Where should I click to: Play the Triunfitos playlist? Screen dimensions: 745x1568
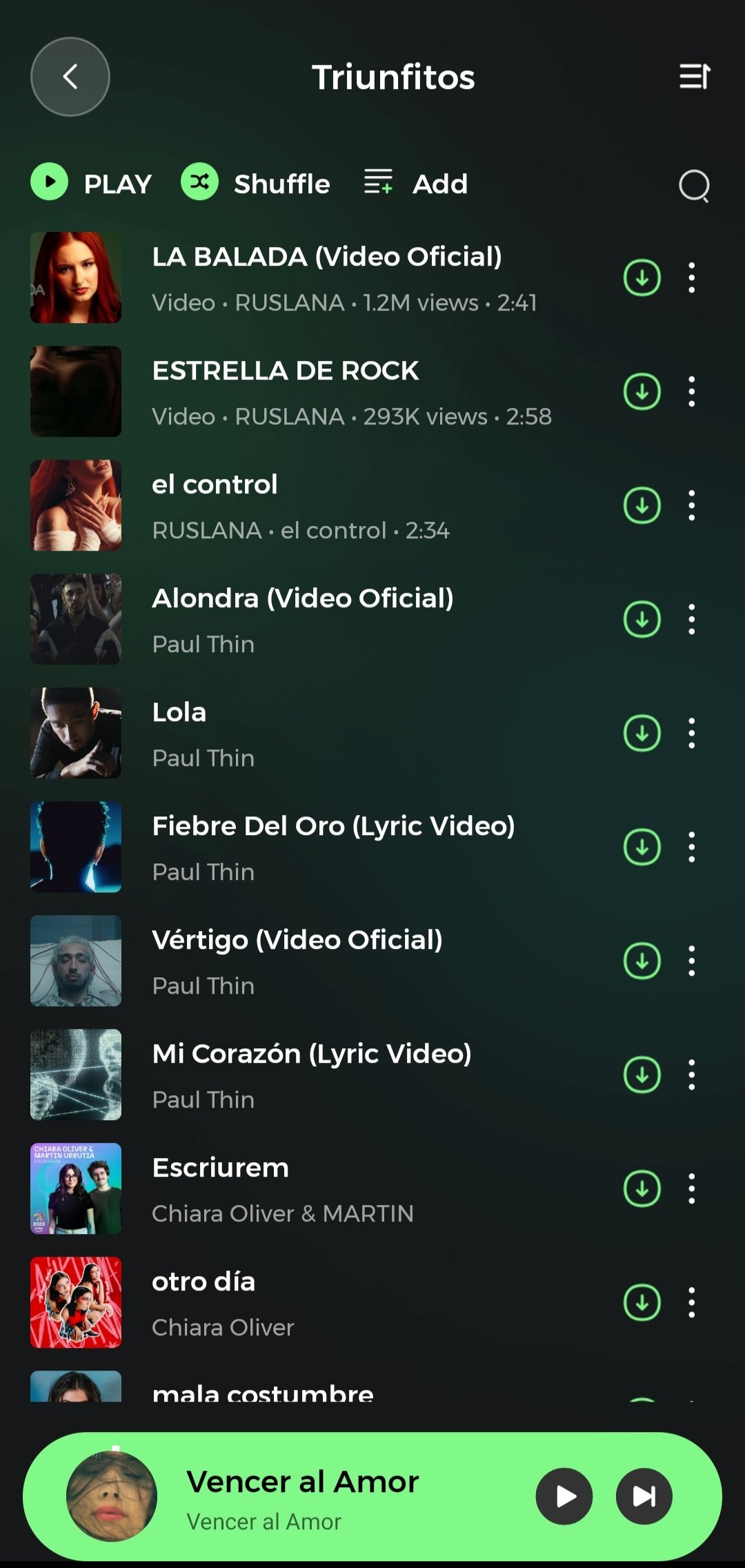91,184
